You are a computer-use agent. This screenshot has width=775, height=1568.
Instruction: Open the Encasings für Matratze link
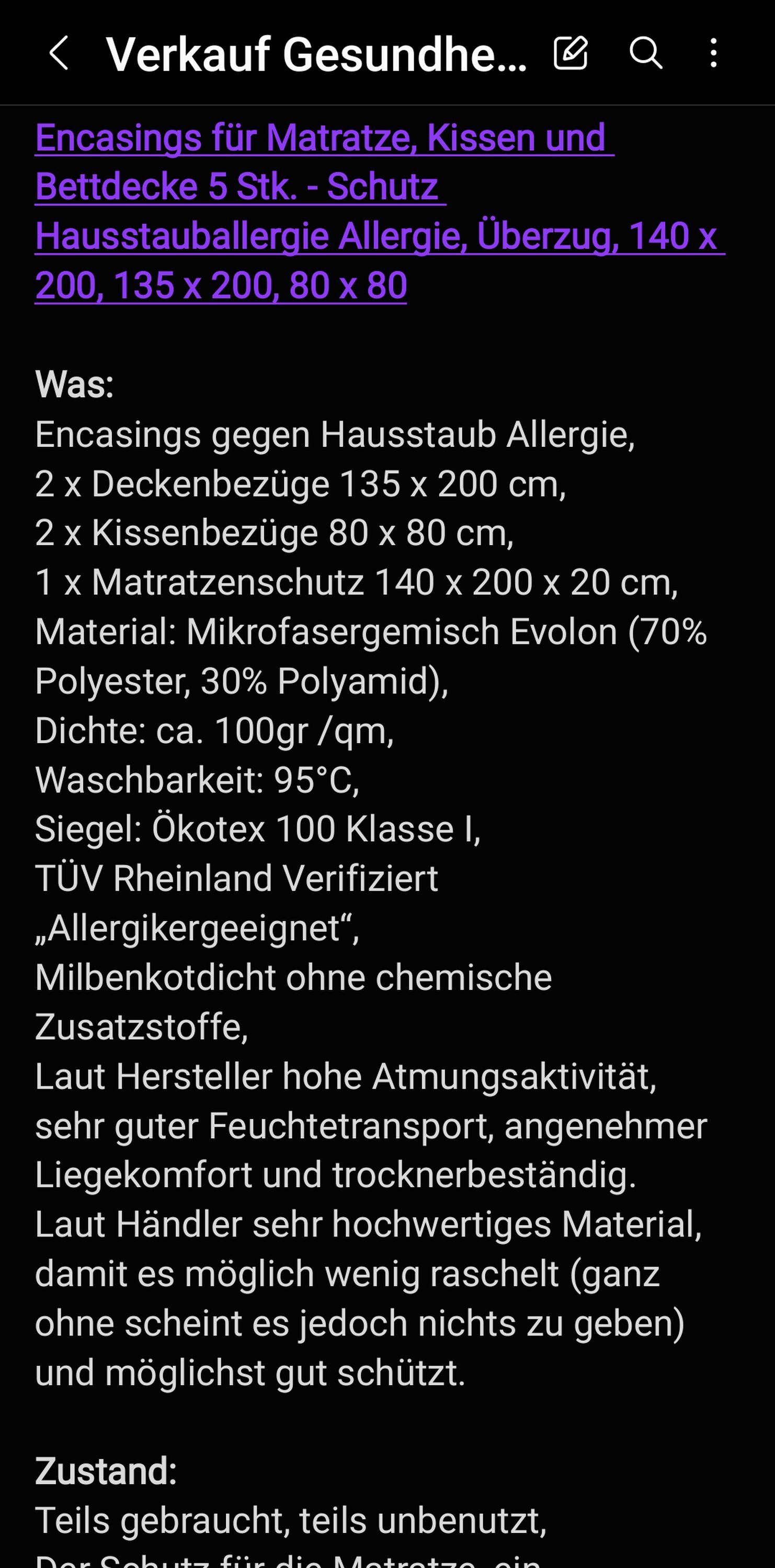(x=380, y=211)
